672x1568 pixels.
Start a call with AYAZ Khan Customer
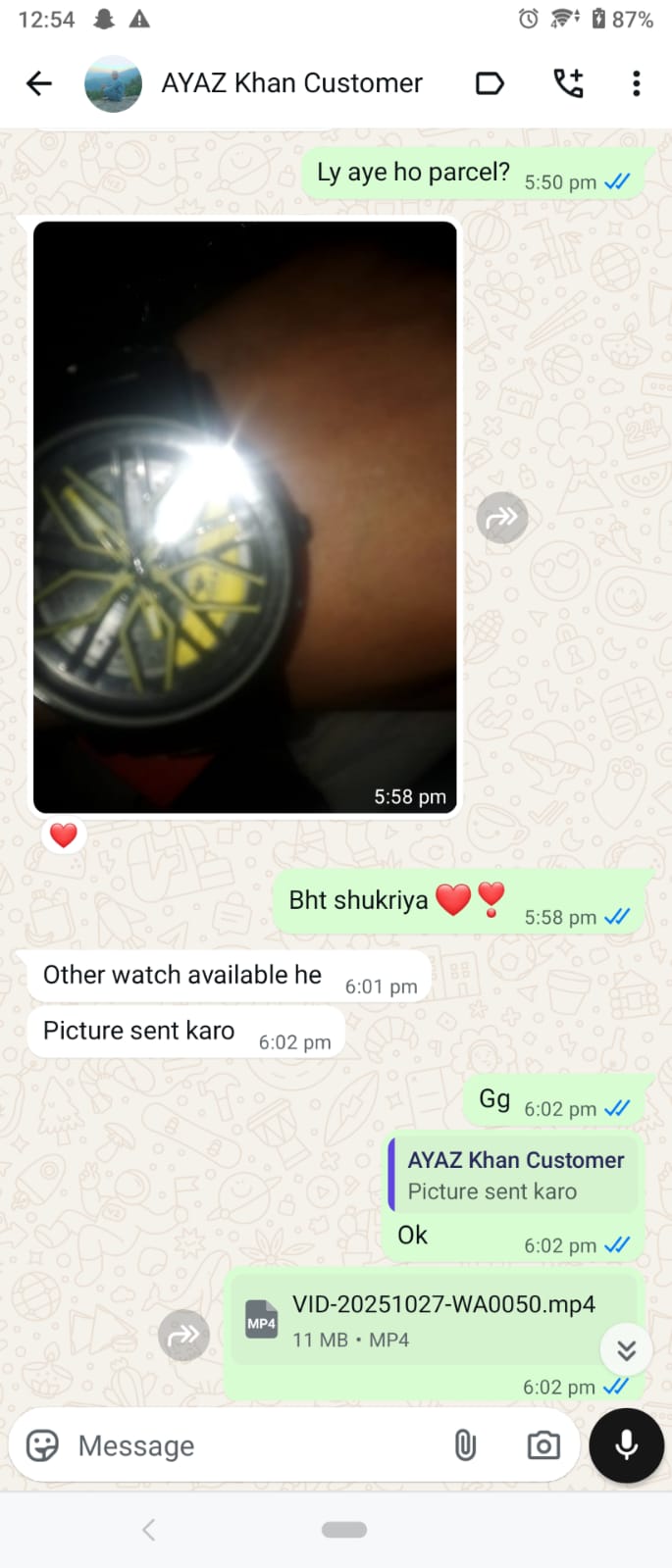click(x=568, y=83)
